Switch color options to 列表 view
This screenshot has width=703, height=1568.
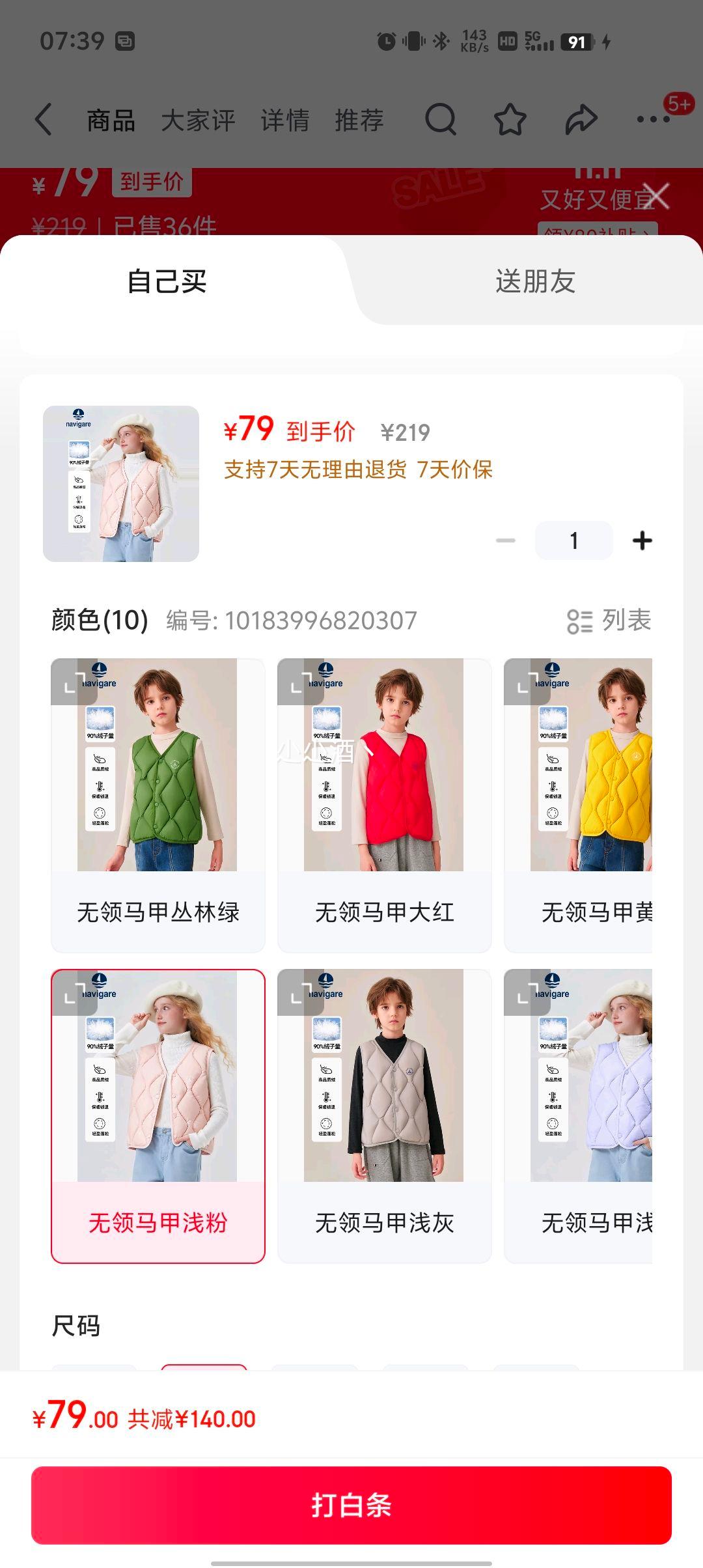(x=609, y=621)
